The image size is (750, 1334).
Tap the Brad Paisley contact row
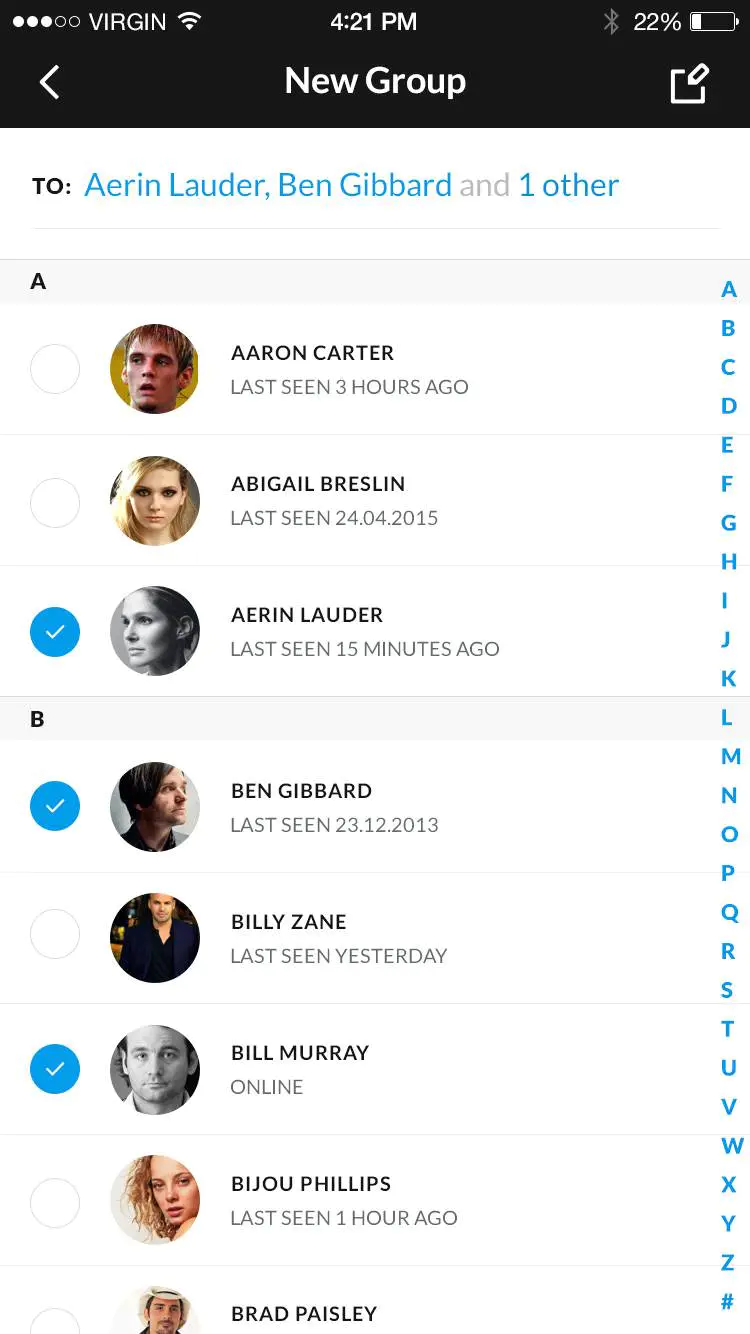(375, 1300)
